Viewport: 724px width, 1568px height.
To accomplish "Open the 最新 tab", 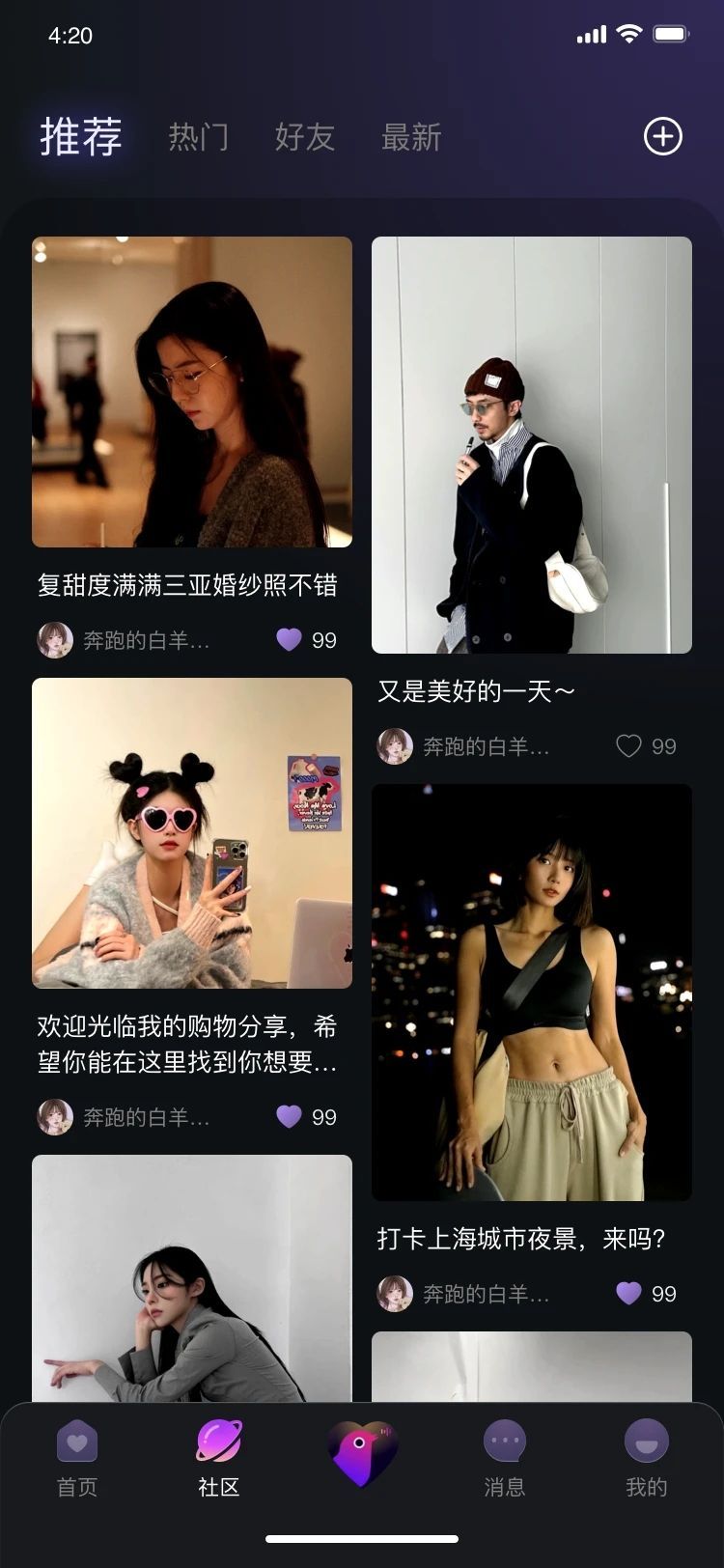I will pyautogui.click(x=412, y=137).
